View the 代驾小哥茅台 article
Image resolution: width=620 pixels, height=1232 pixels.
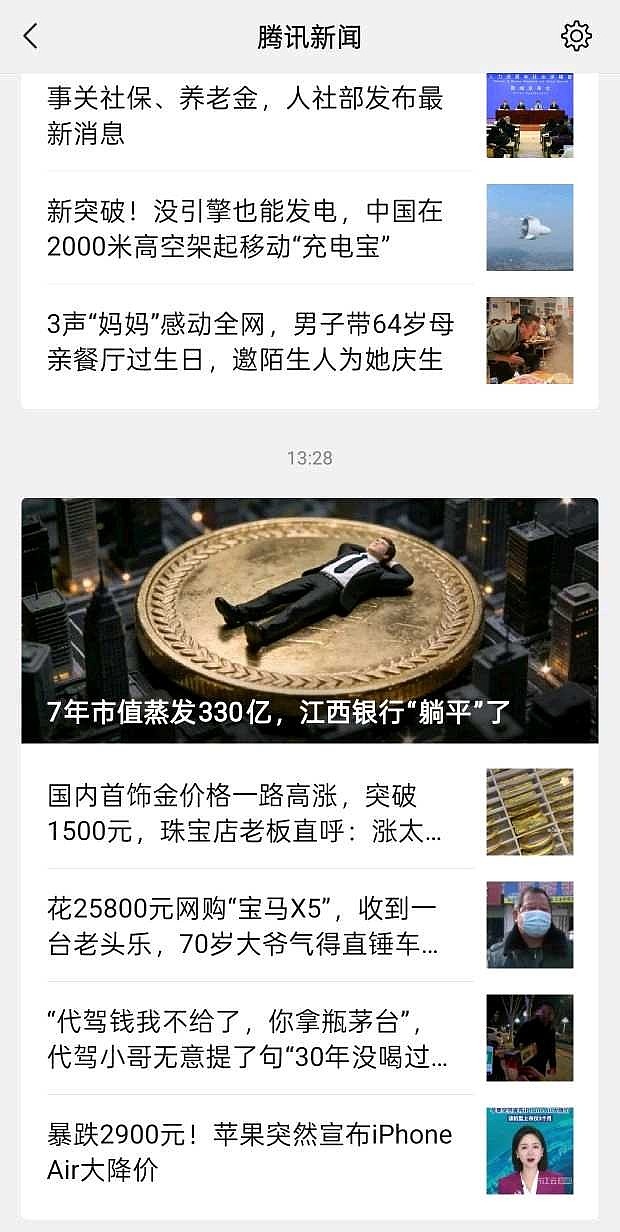pyautogui.click(x=247, y=1038)
